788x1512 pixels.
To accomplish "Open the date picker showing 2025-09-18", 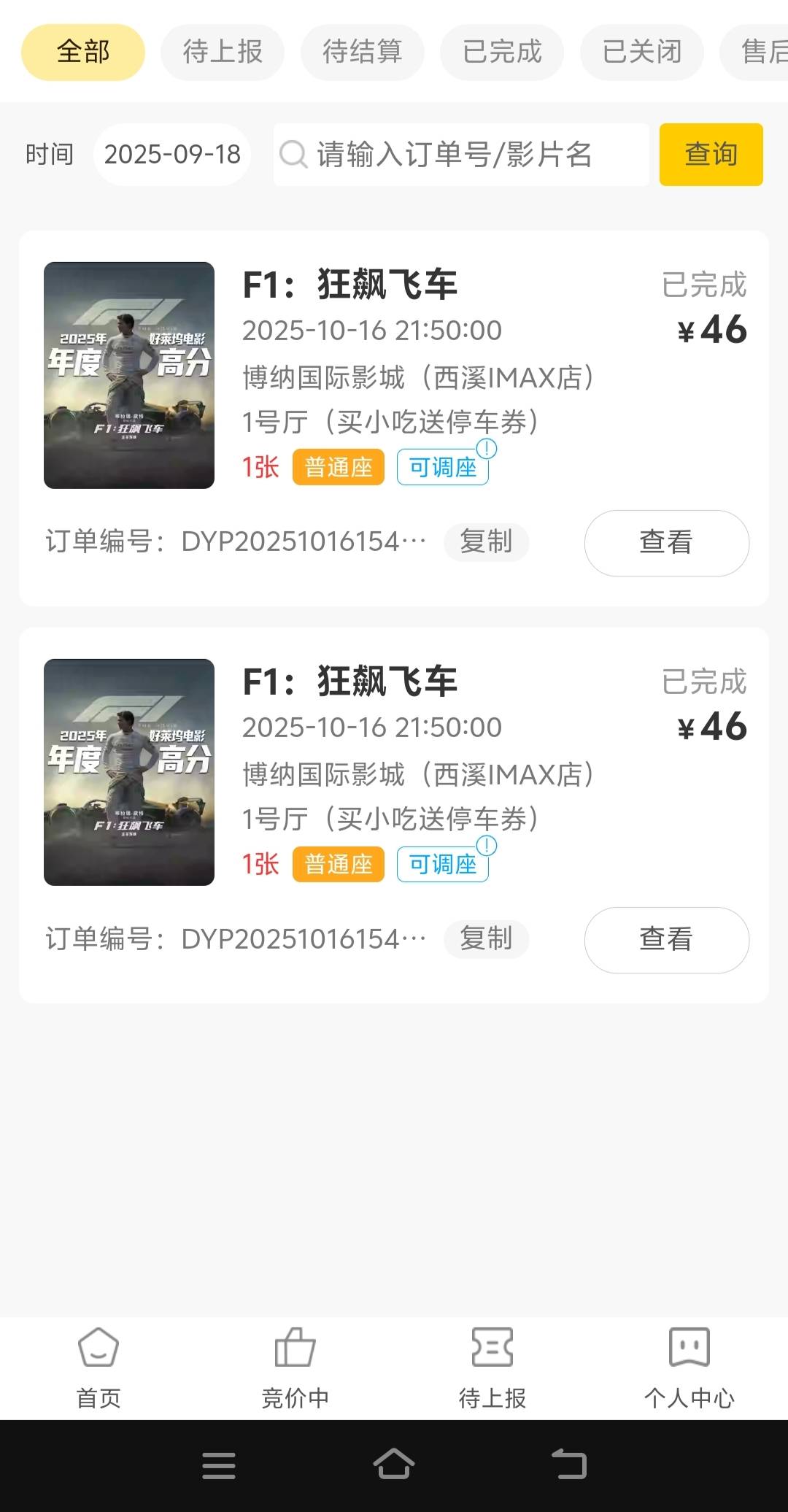I will tap(172, 155).
